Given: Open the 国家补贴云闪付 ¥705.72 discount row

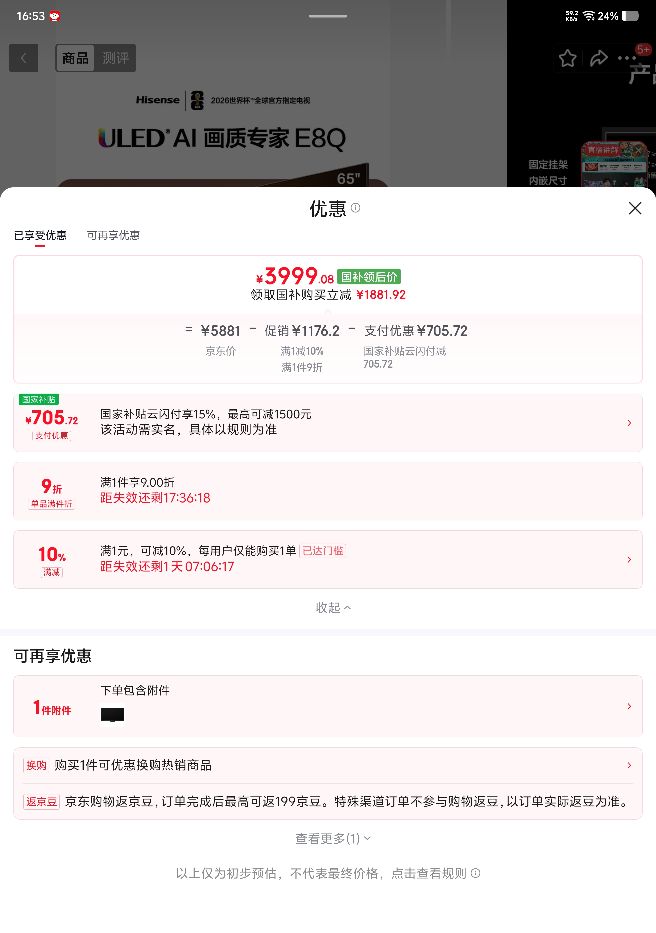Looking at the screenshot, I should tap(328, 422).
